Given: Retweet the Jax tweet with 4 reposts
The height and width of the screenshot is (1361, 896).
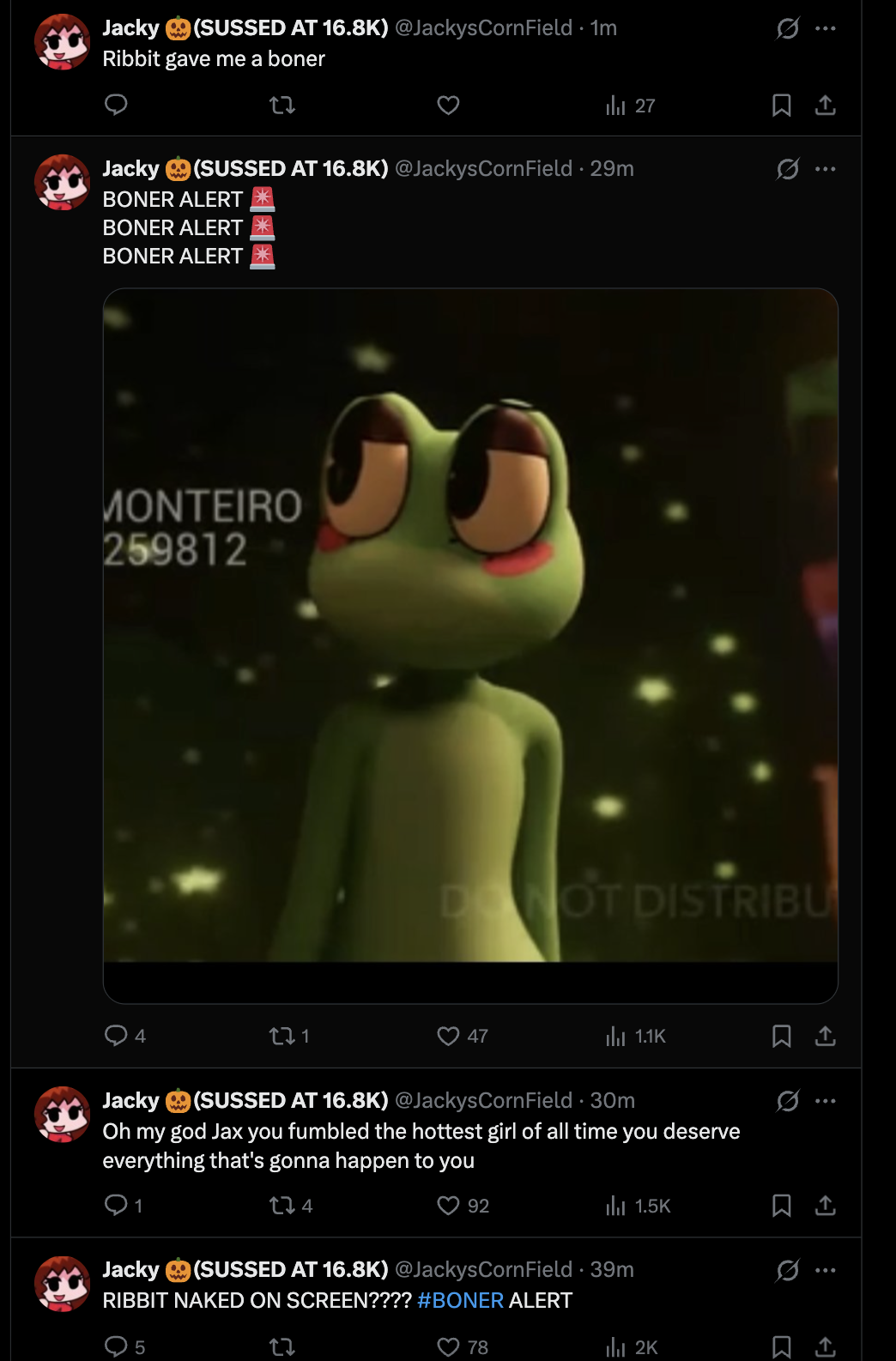Looking at the screenshot, I should (x=291, y=1206).
